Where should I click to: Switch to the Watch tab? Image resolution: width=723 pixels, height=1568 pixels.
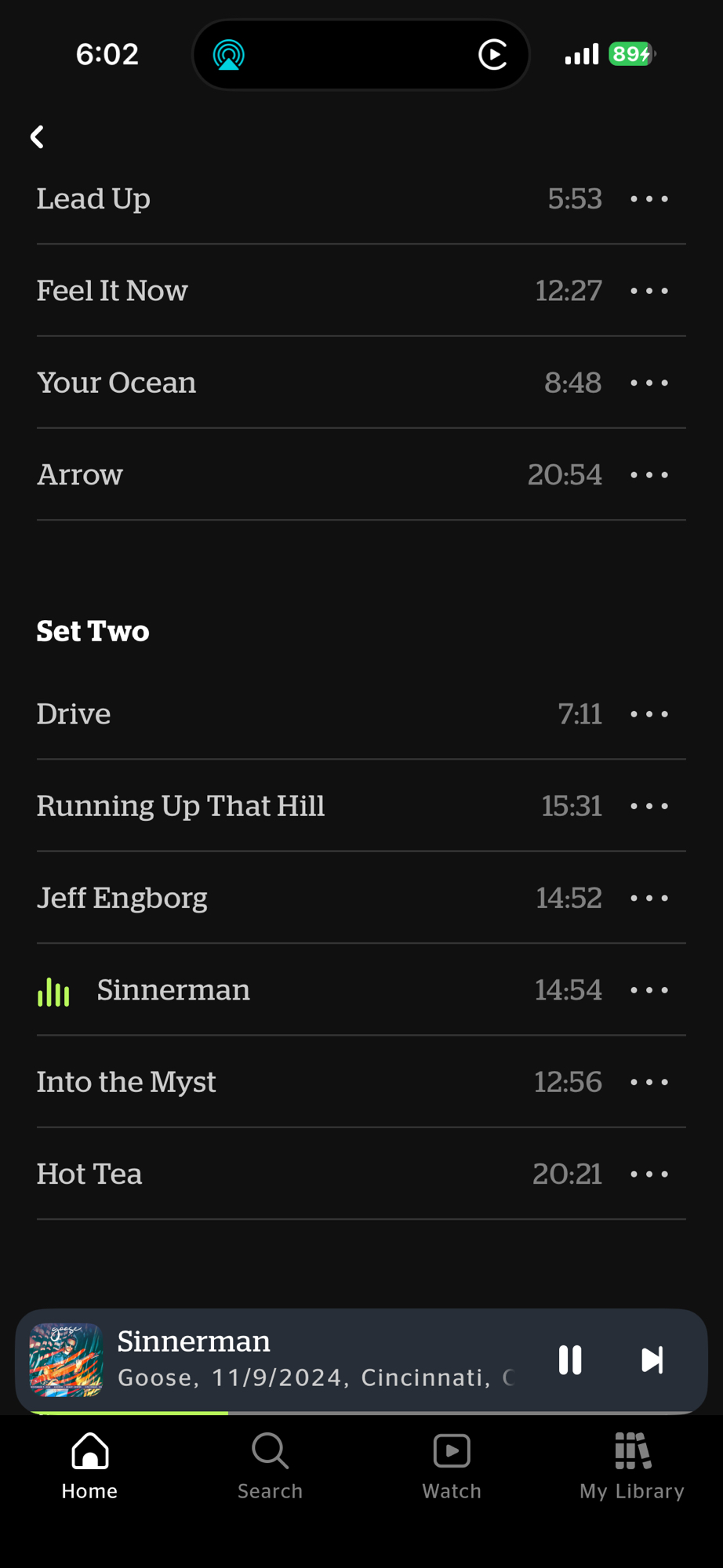click(452, 1466)
